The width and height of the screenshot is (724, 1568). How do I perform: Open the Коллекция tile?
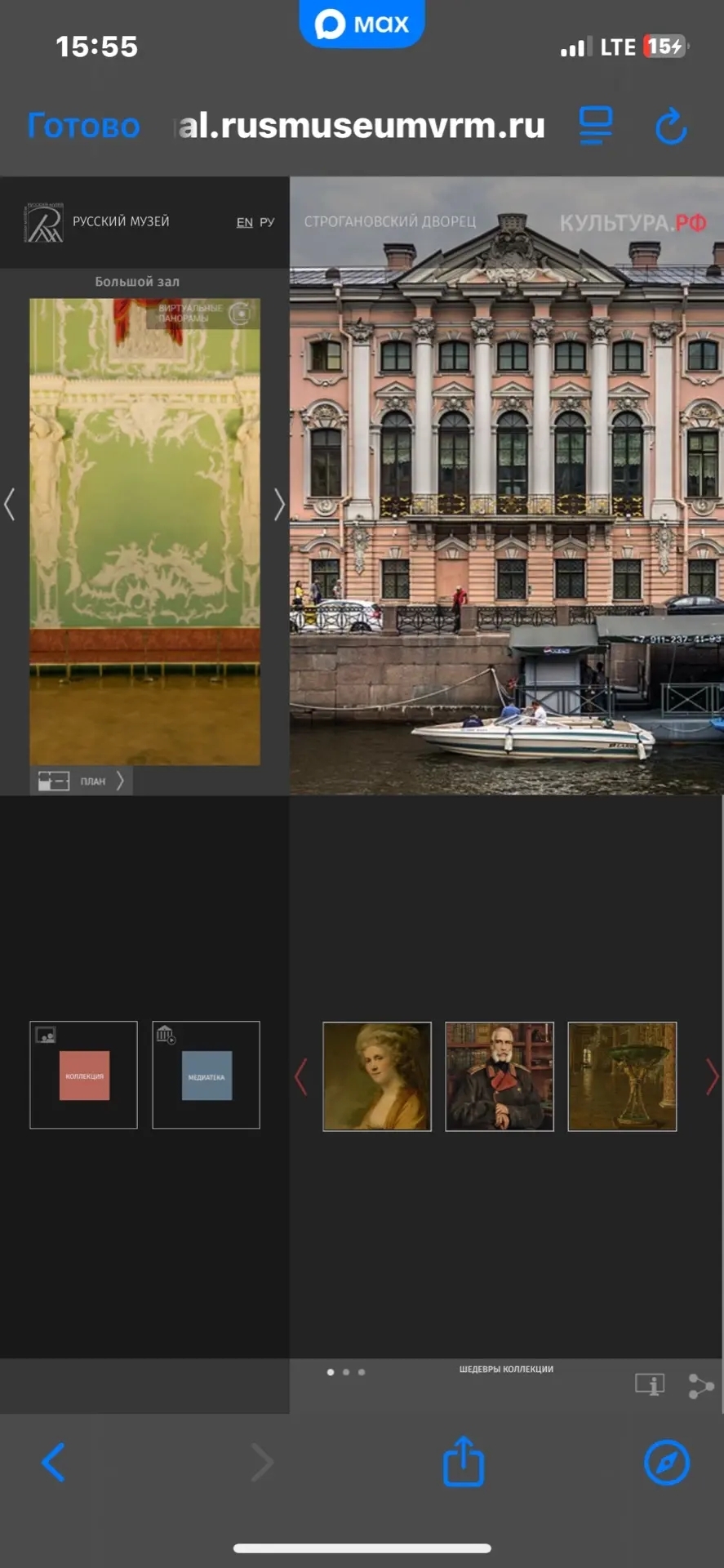84,1075
